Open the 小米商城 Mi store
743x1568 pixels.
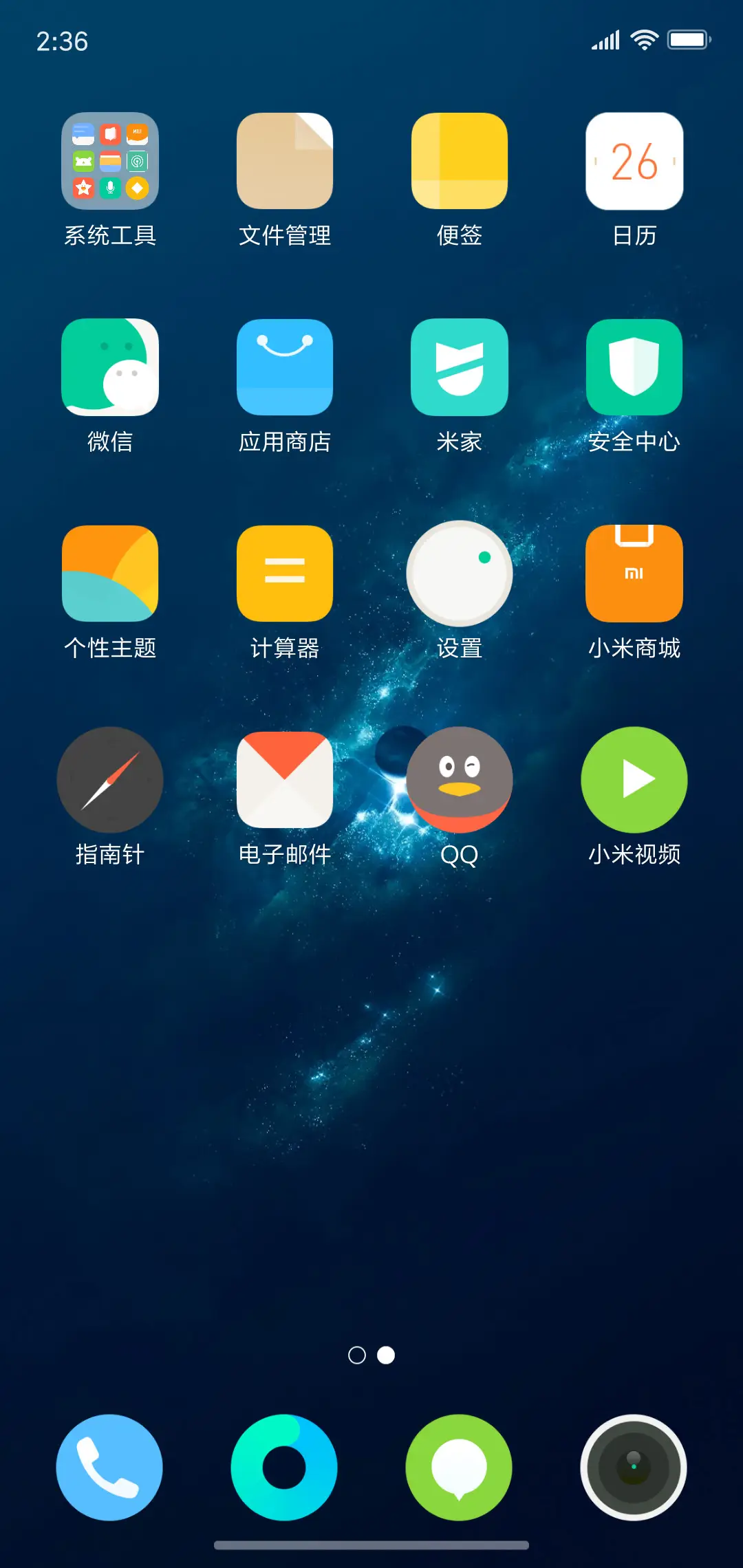click(634, 572)
